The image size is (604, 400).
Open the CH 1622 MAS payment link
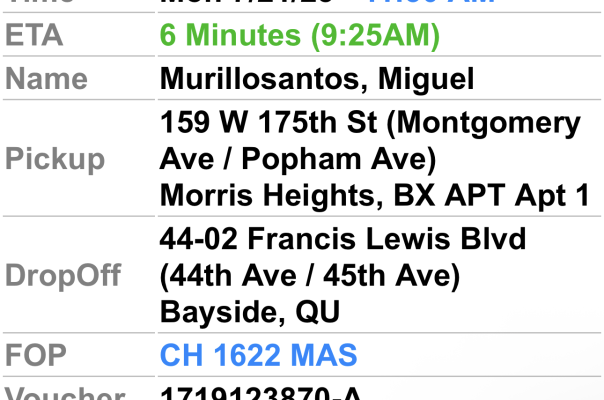(258, 355)
